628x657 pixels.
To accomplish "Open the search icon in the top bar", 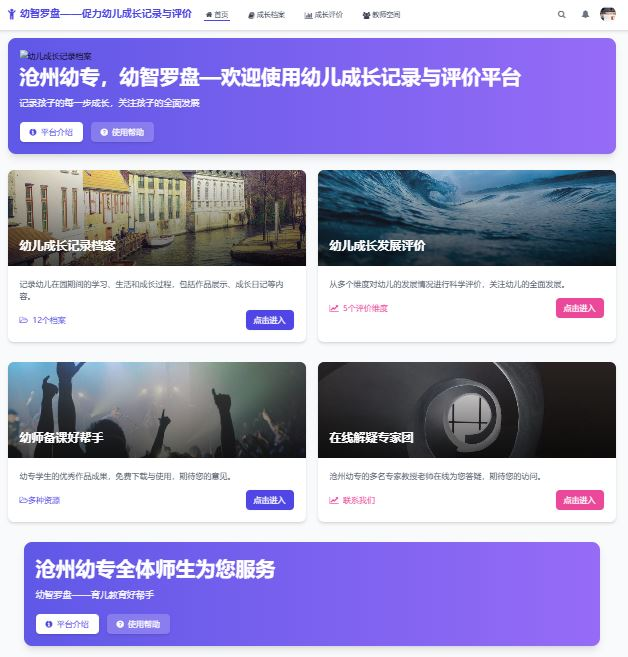I will coord(561,14).
